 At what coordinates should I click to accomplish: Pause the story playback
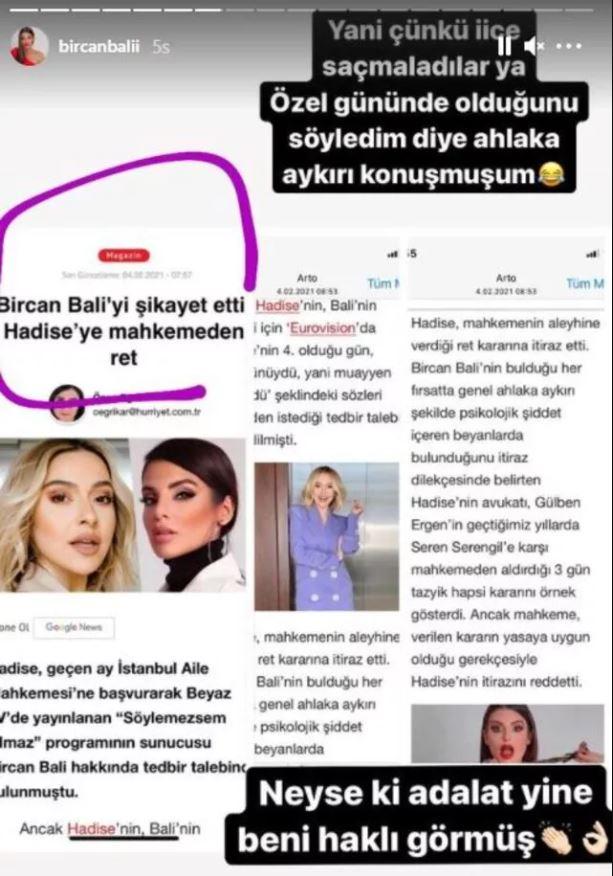click(505, 46)
